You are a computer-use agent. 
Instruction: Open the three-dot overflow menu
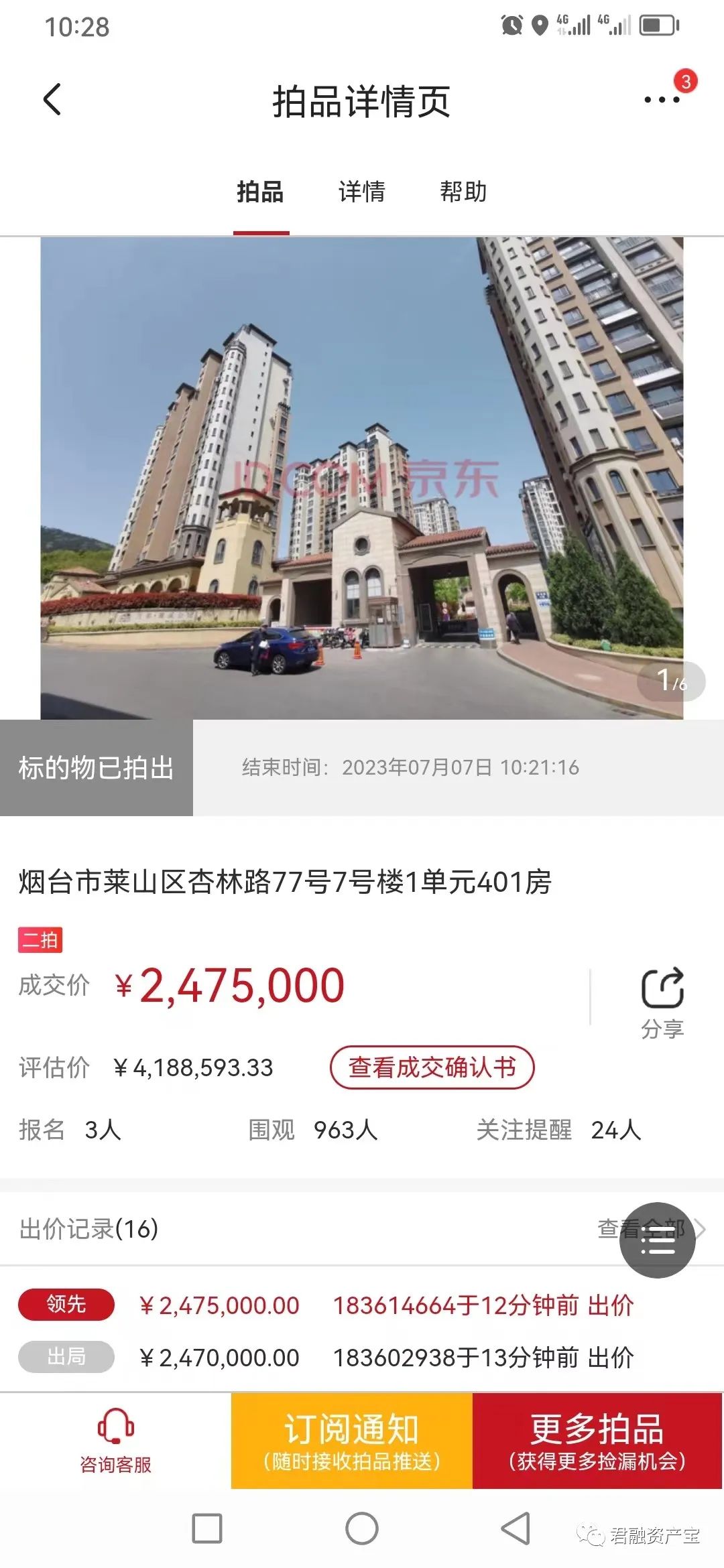pyautogui.click(x=662, y=100)
